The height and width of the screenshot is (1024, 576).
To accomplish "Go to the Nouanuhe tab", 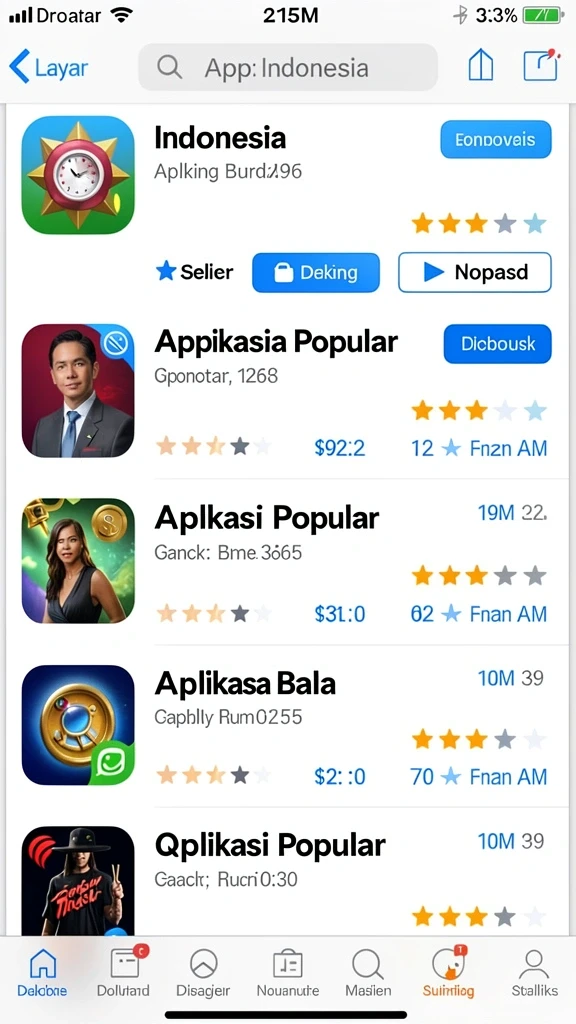I will [287, 973].
